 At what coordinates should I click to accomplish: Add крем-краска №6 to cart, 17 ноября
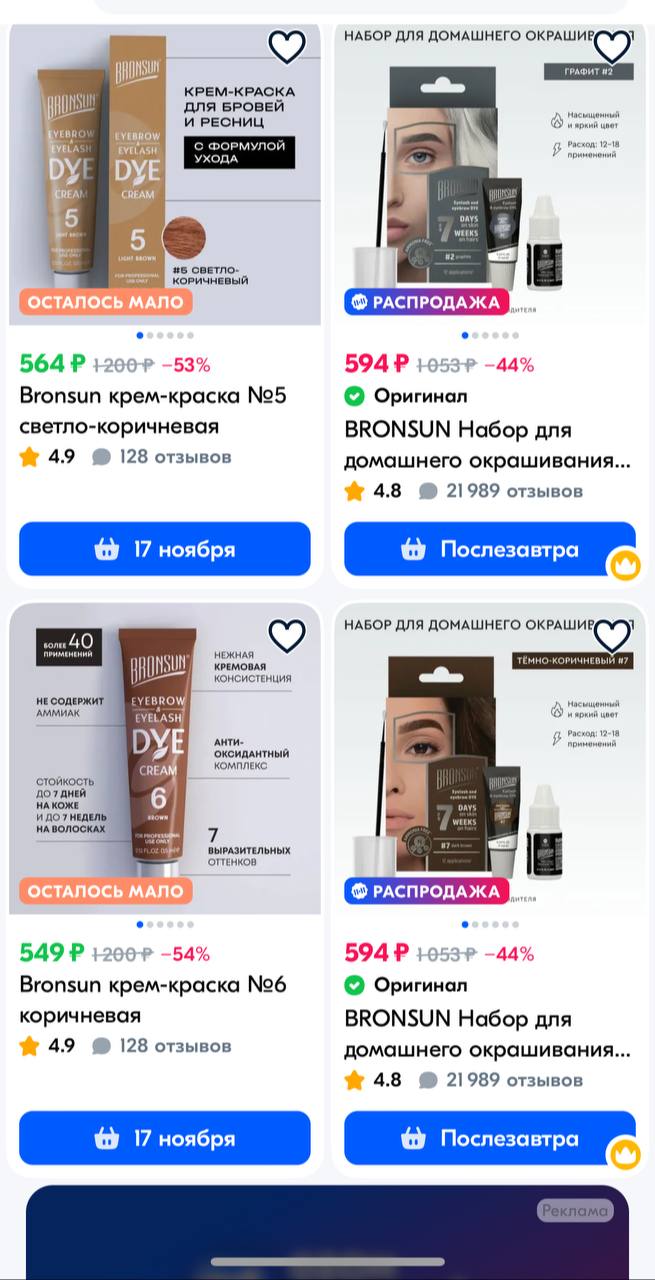pyautogui.click(x=165, y=1138)
